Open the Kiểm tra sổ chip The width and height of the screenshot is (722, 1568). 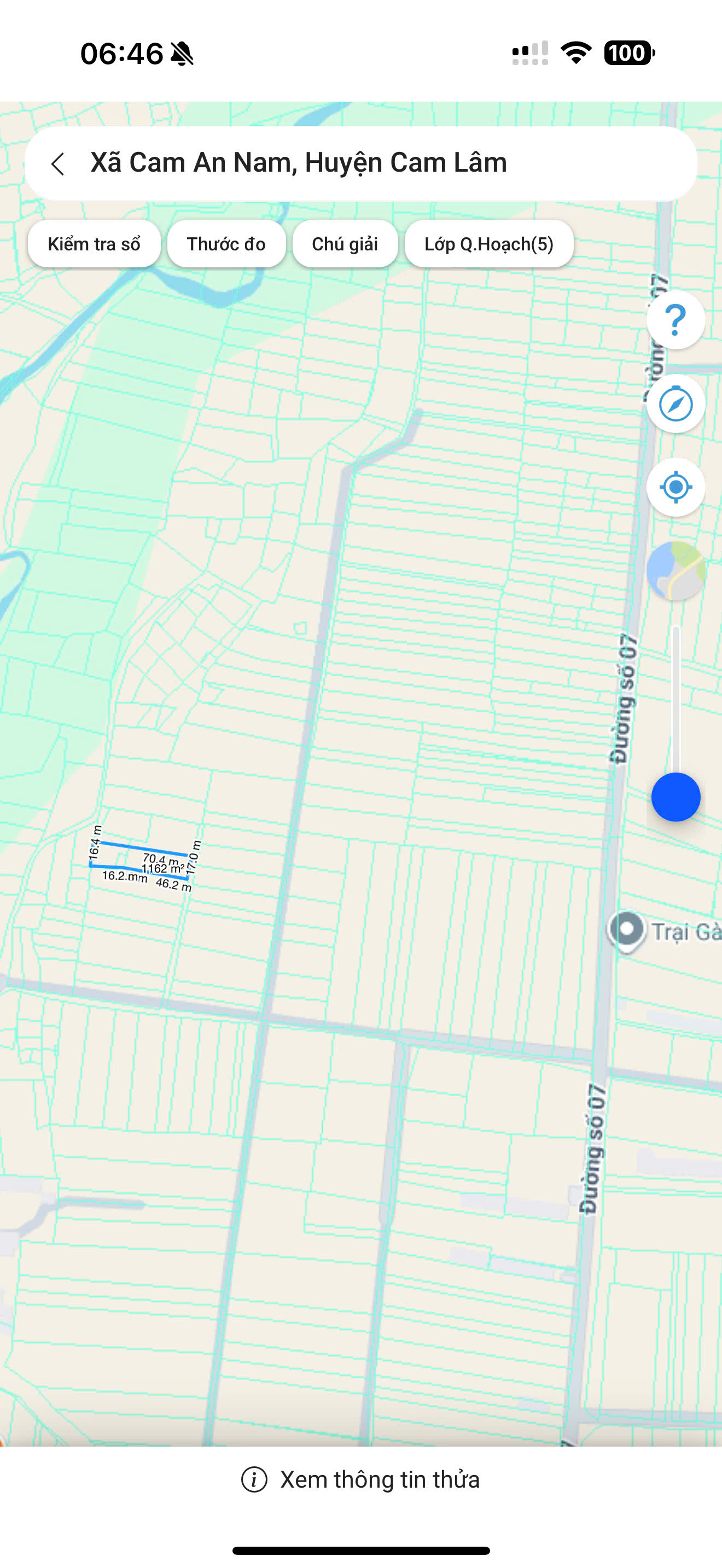(95, 244)
